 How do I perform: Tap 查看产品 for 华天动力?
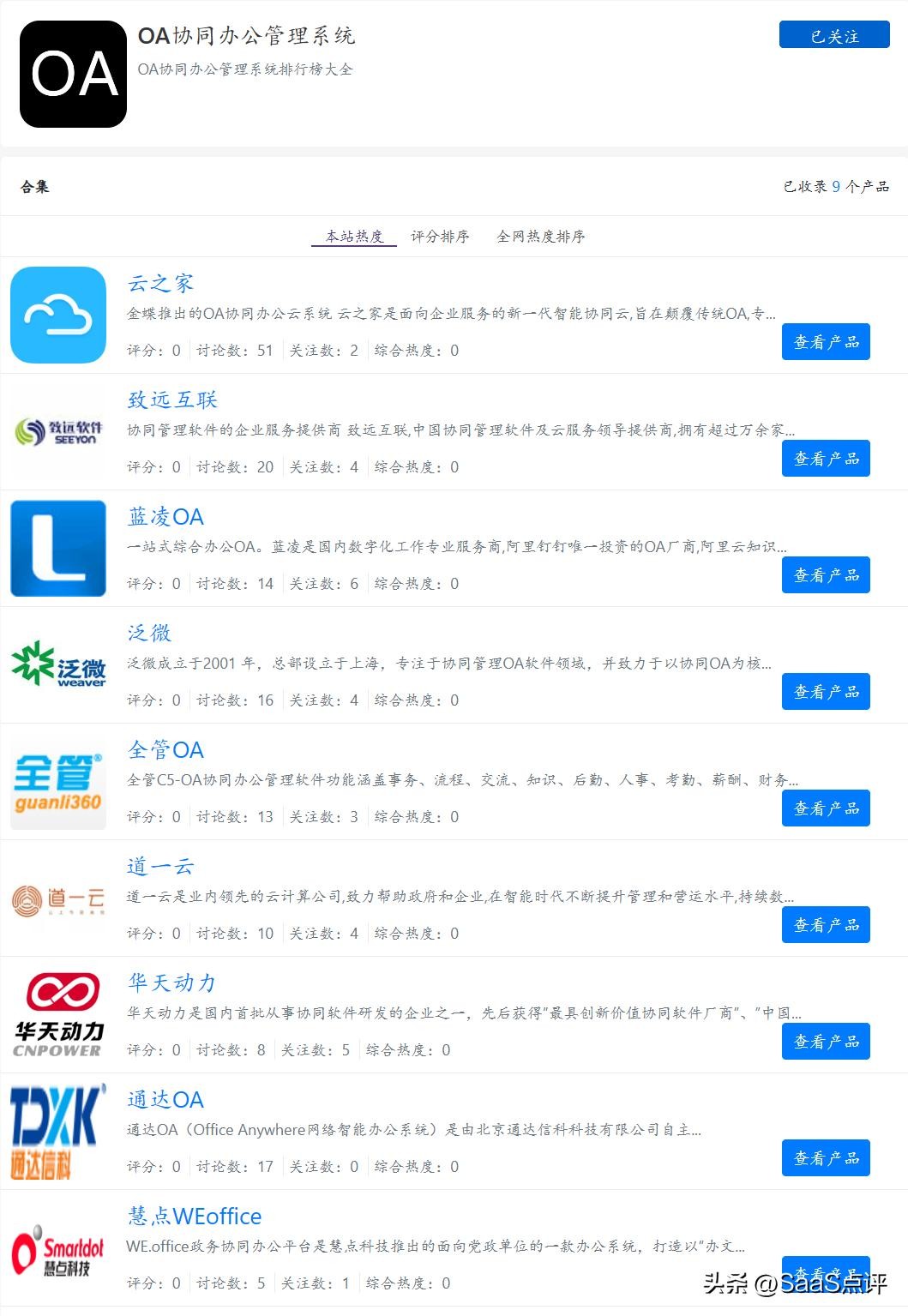coord(826,1042)
